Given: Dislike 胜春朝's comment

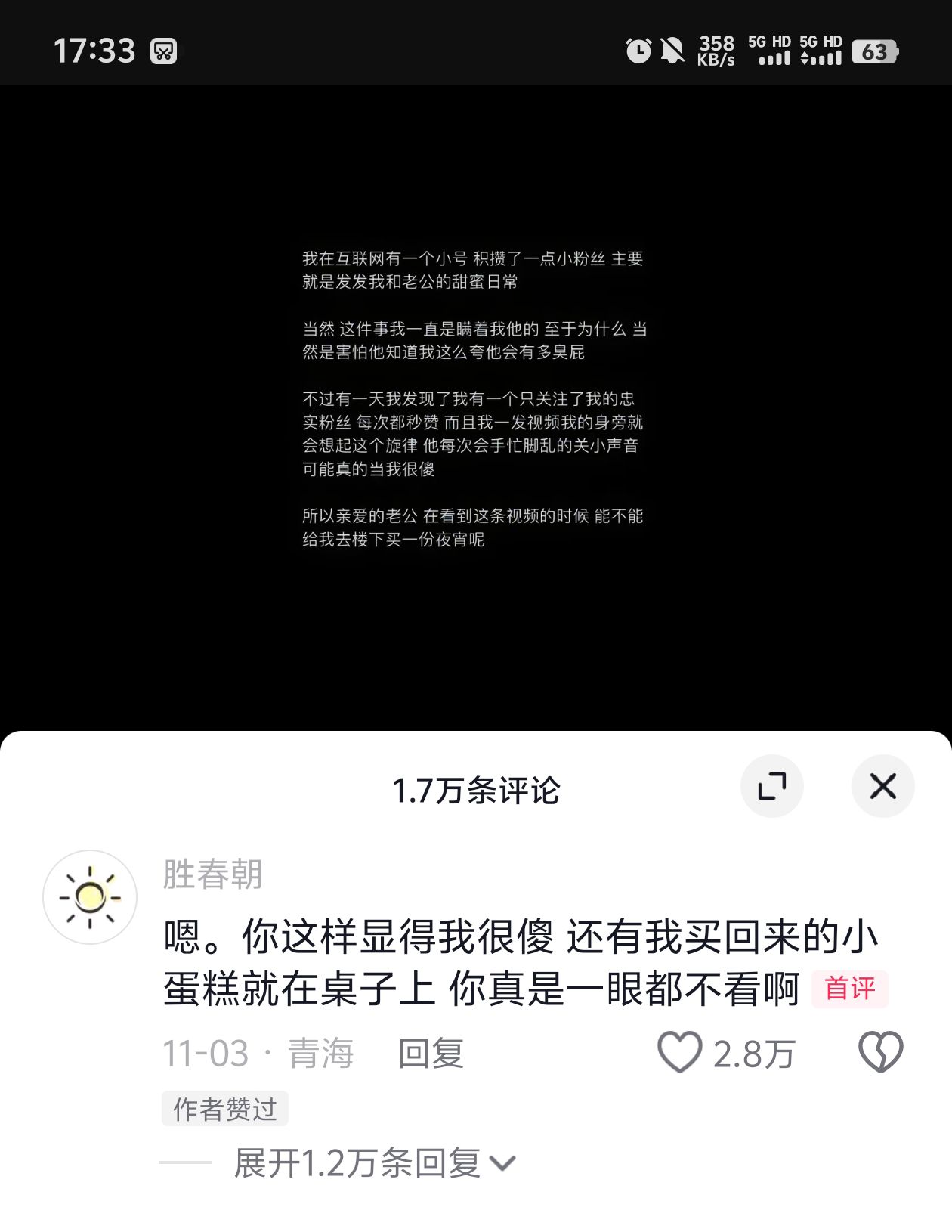Looking at the screenshot, I should 880,1052.
